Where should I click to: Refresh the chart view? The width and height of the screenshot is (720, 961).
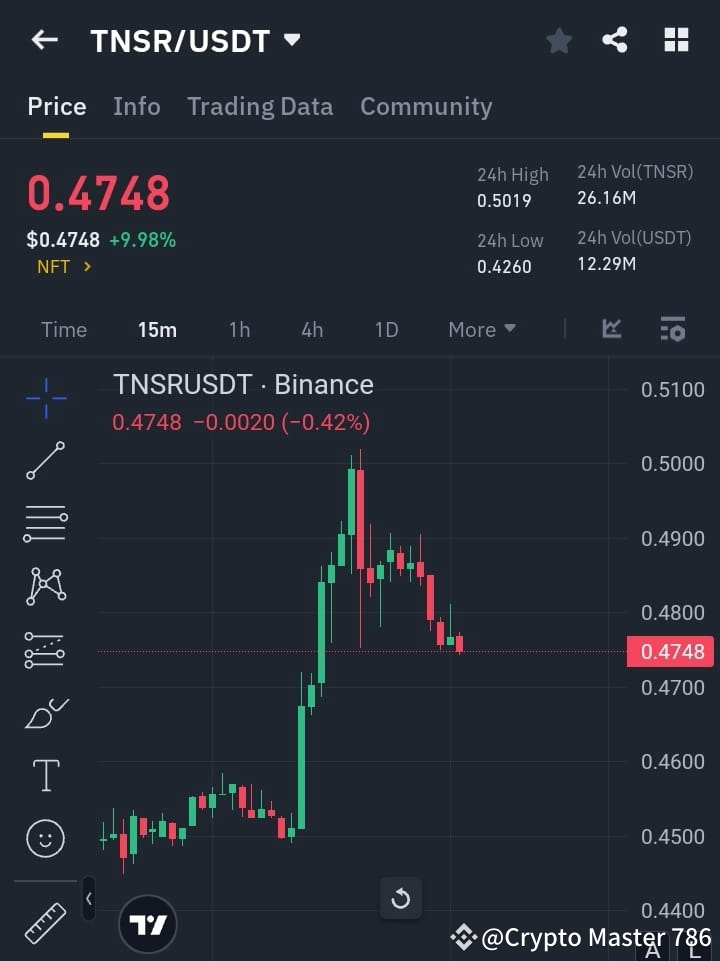(x=400, y=898)
